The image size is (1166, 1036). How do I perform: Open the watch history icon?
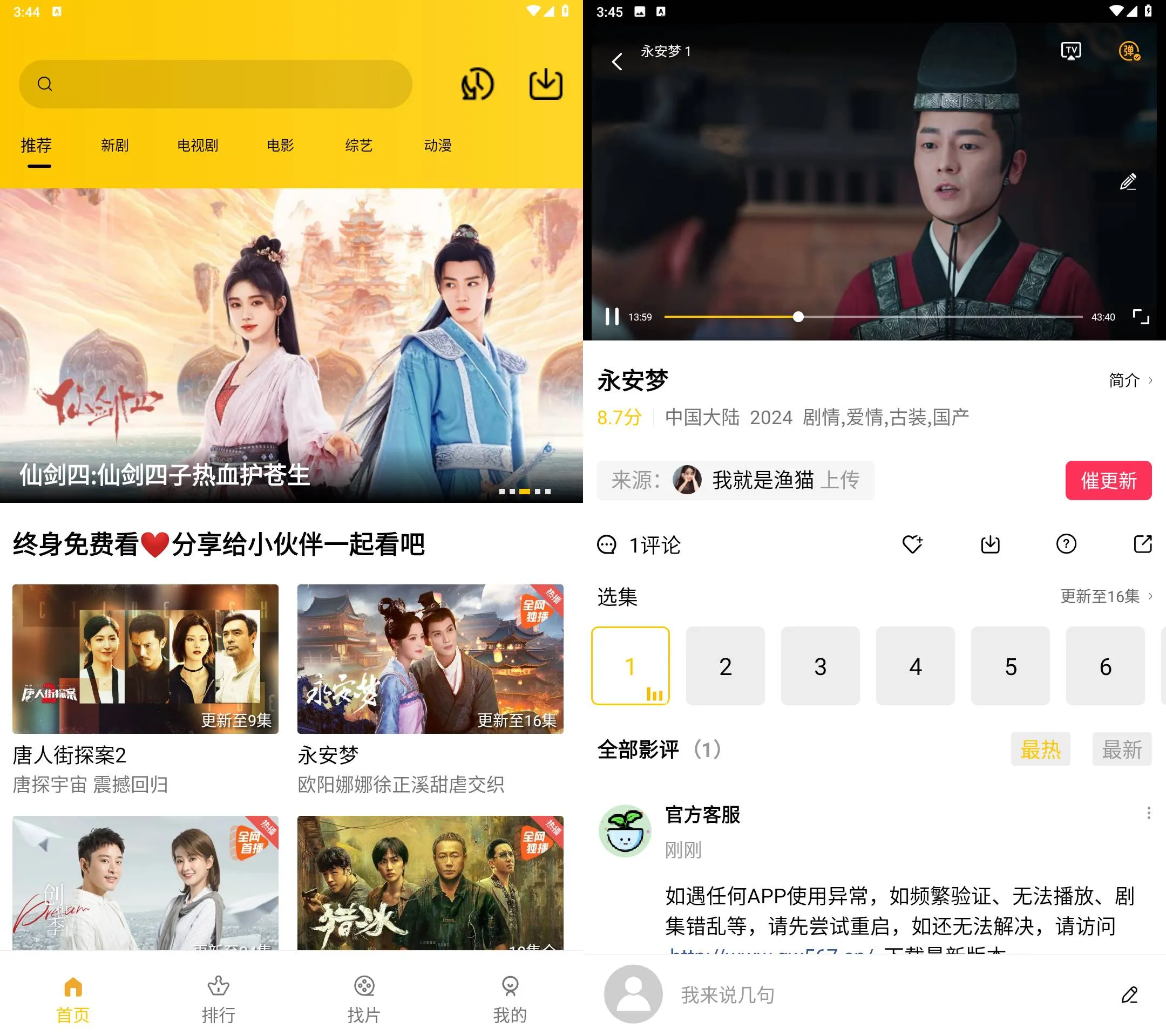pos(477,84)
